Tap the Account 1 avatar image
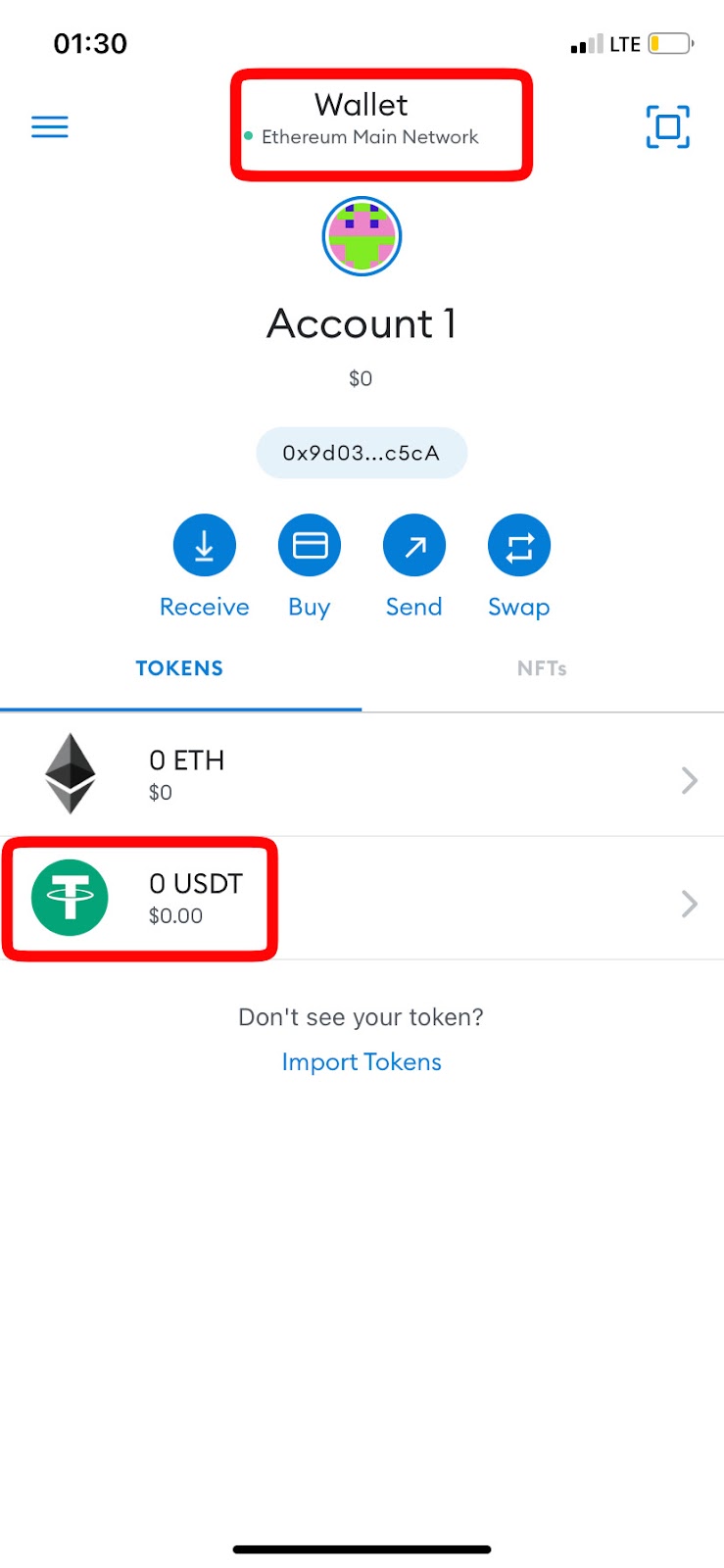Screen dimensions: 724x1568 click(362, 235)
